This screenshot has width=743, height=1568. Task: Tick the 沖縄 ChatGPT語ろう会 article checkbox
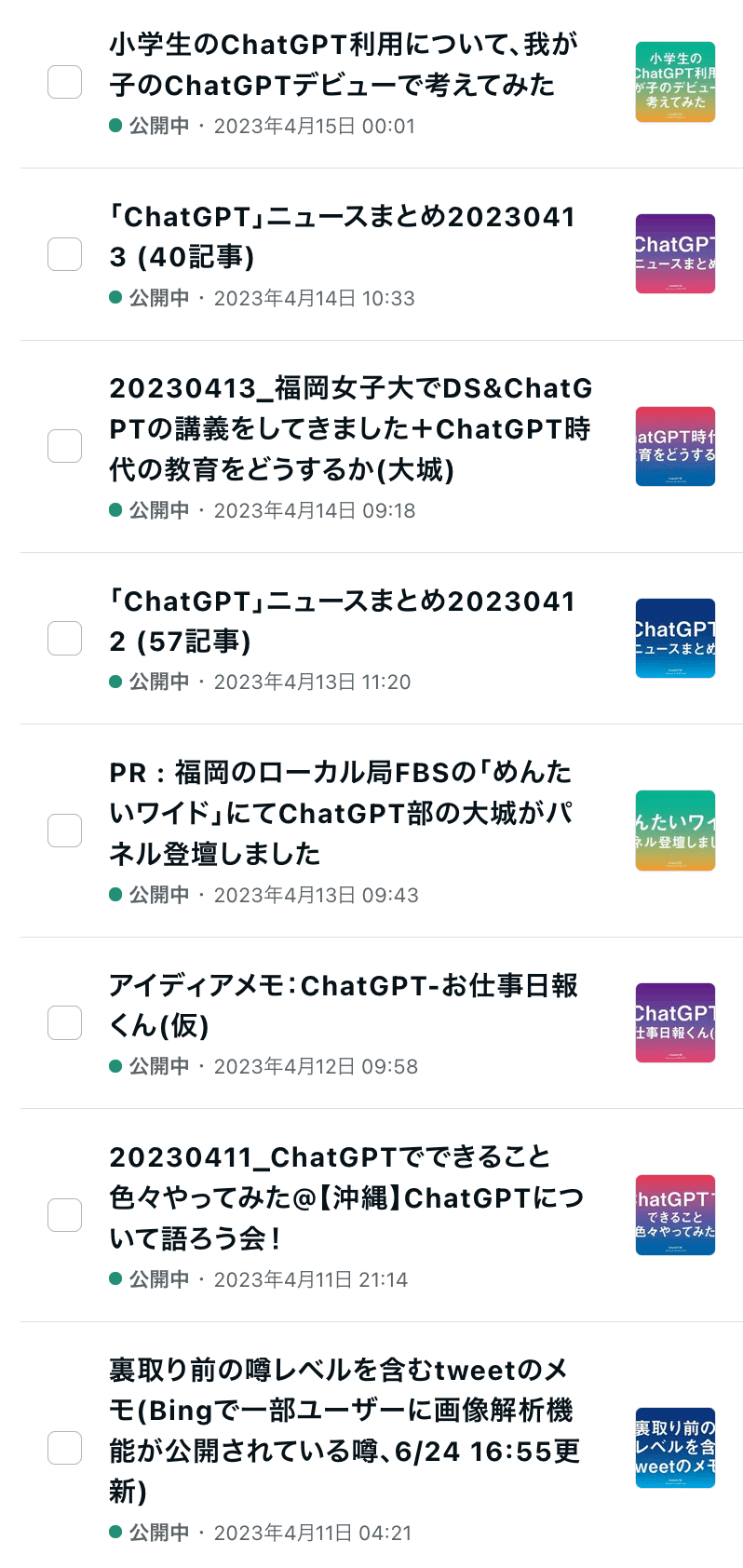pyautogui.click(x=64, y=1215)
